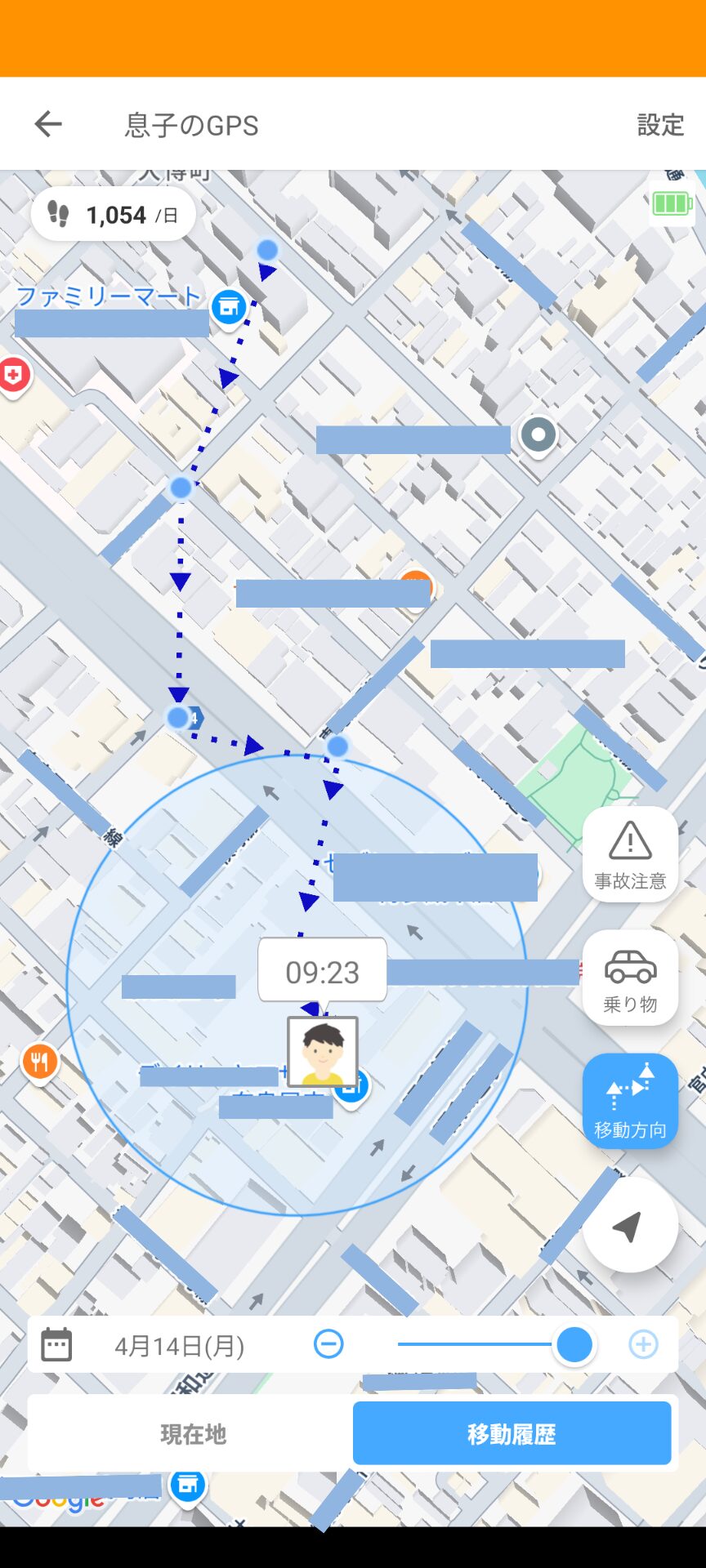
Task: Go back using the arrow icon
Action: tap(48, 124)
